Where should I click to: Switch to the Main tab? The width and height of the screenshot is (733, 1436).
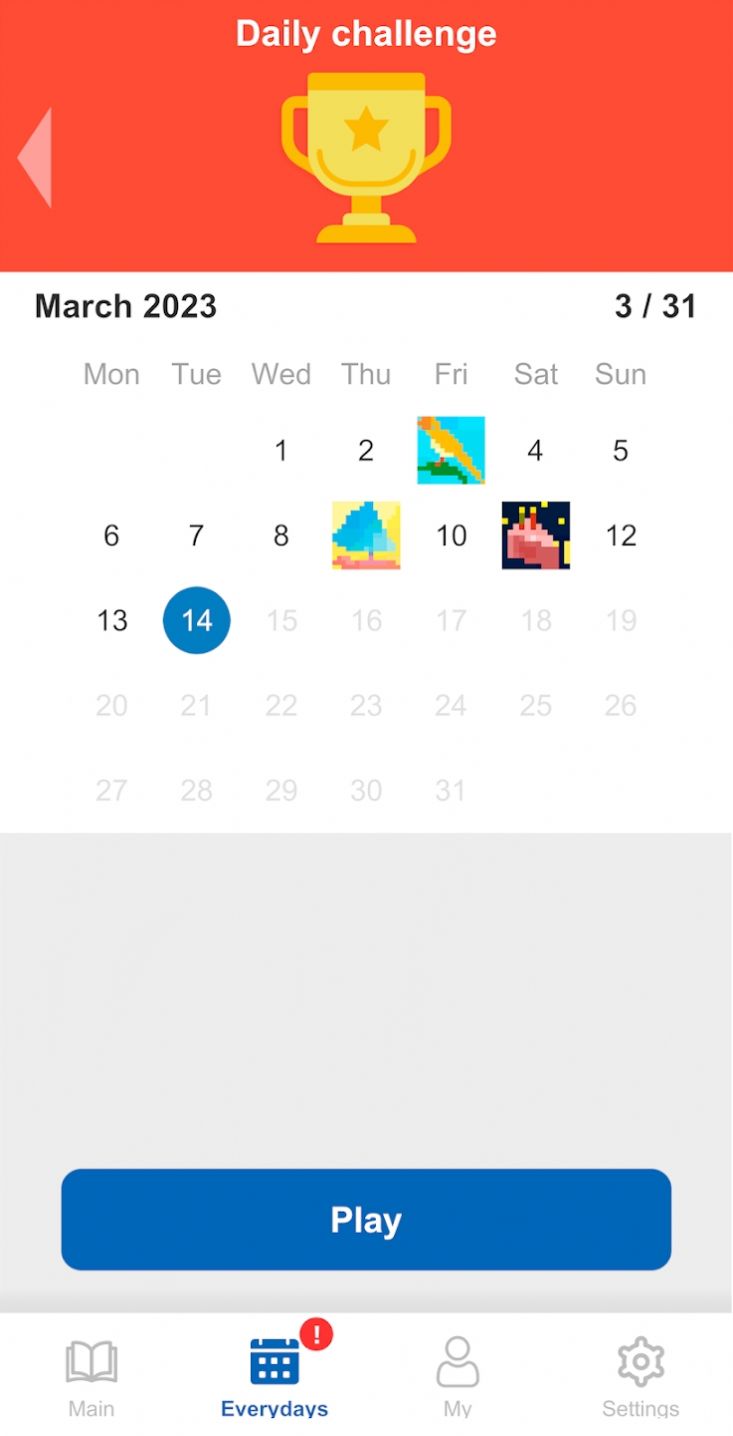91,1377
